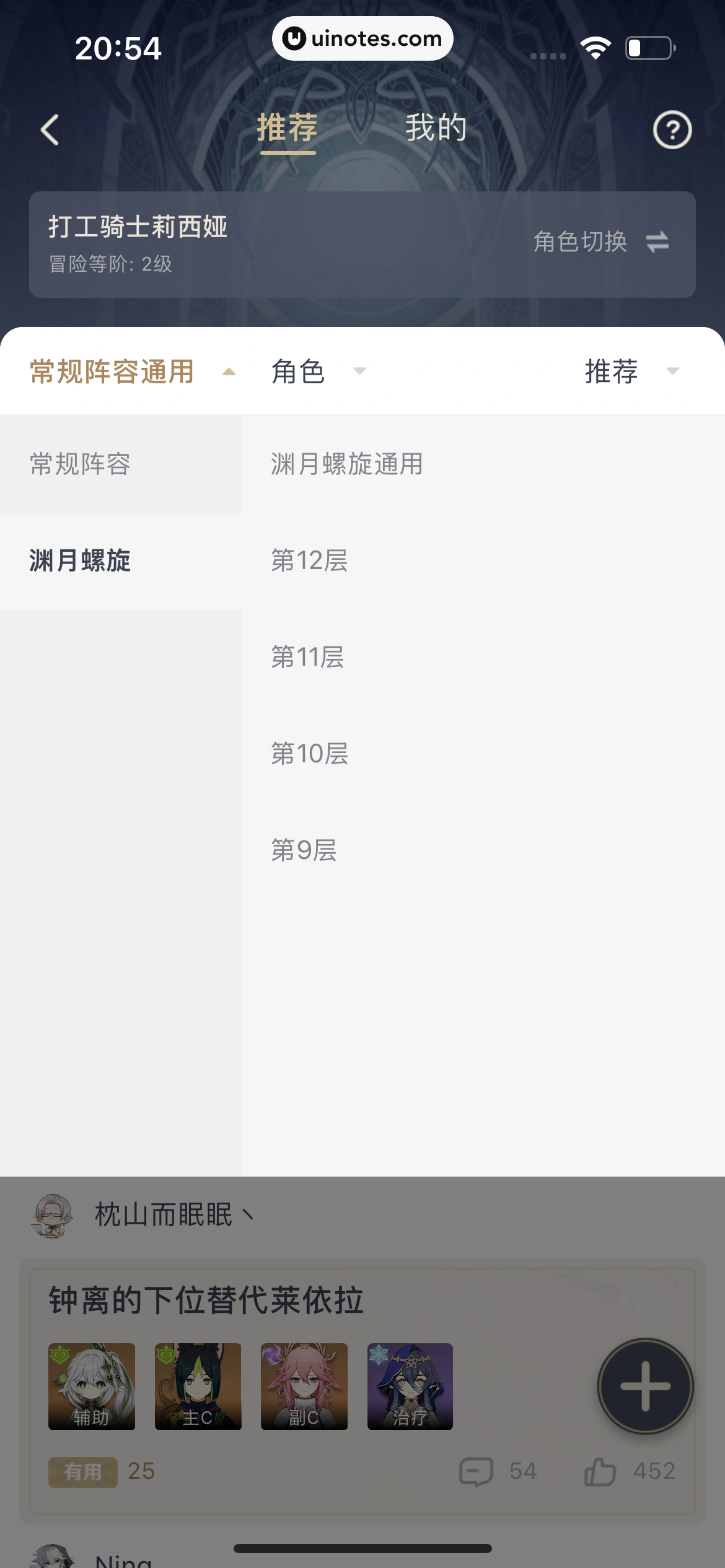
Task: Choose the 第9层 option
Action: point(304,850)
